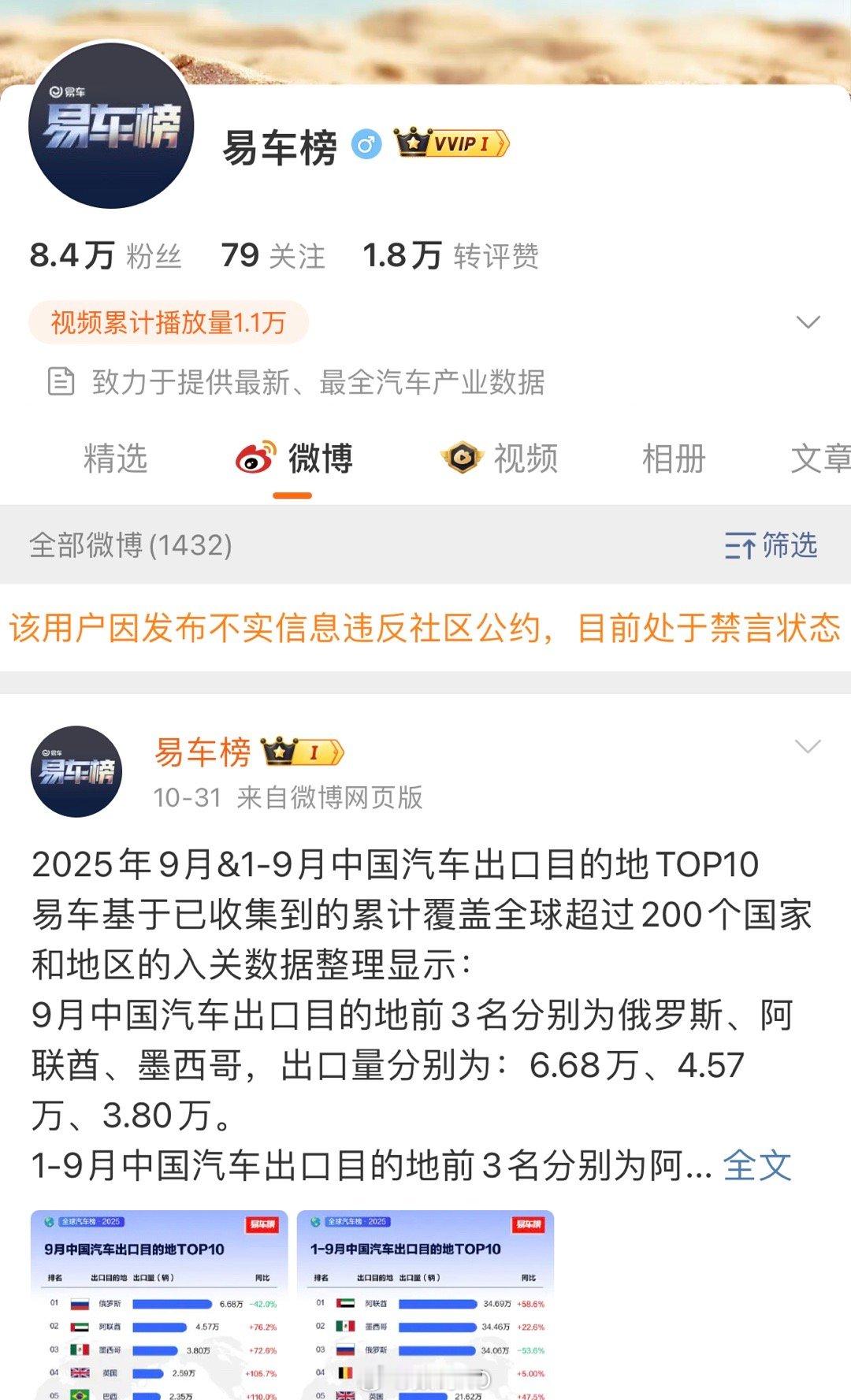Screen dimensions: 851x1400
Task: Click the male gender symbol beside 易车榜
Action: 364,142
